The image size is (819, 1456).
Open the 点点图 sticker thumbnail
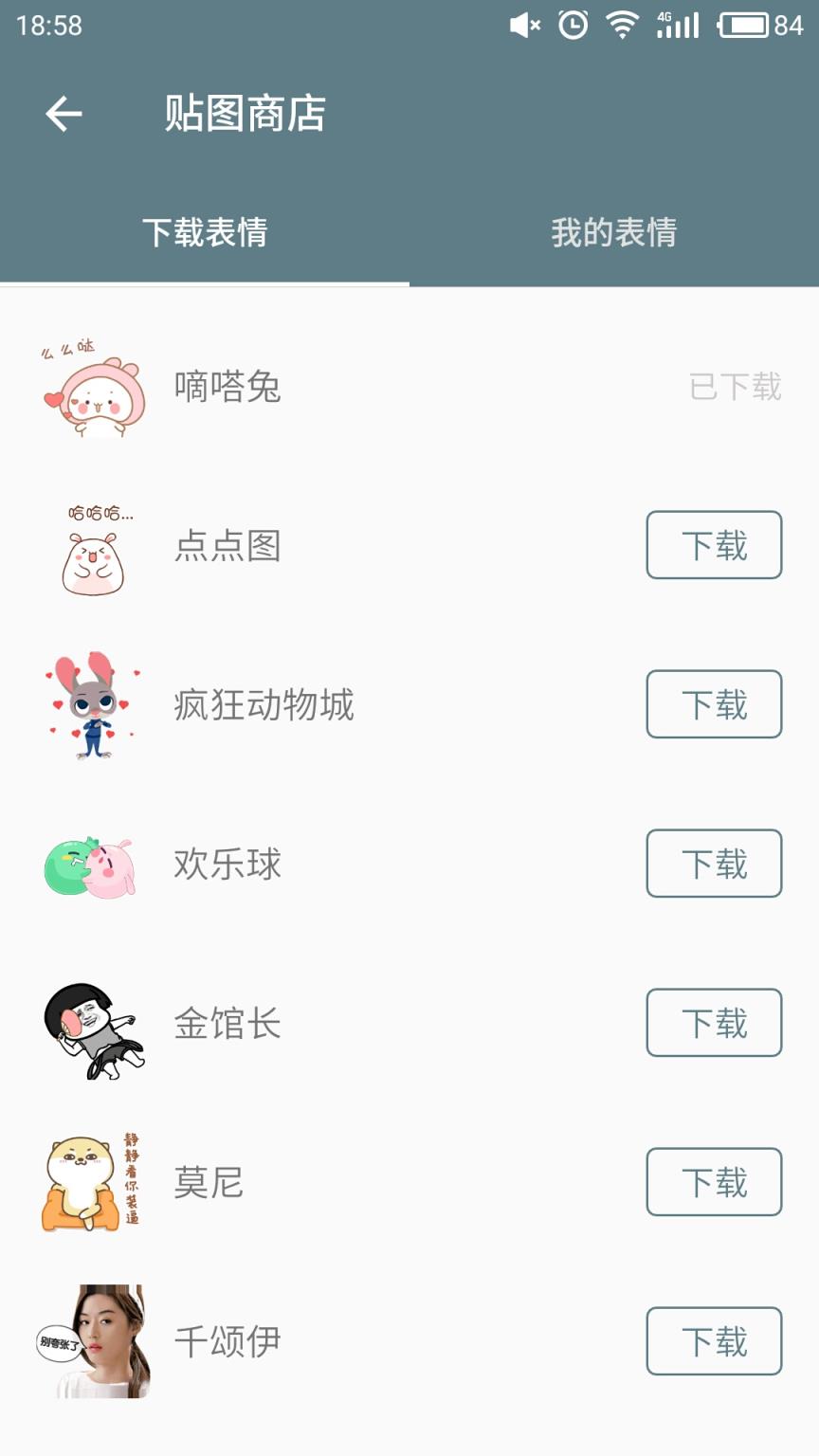[90, 545]
